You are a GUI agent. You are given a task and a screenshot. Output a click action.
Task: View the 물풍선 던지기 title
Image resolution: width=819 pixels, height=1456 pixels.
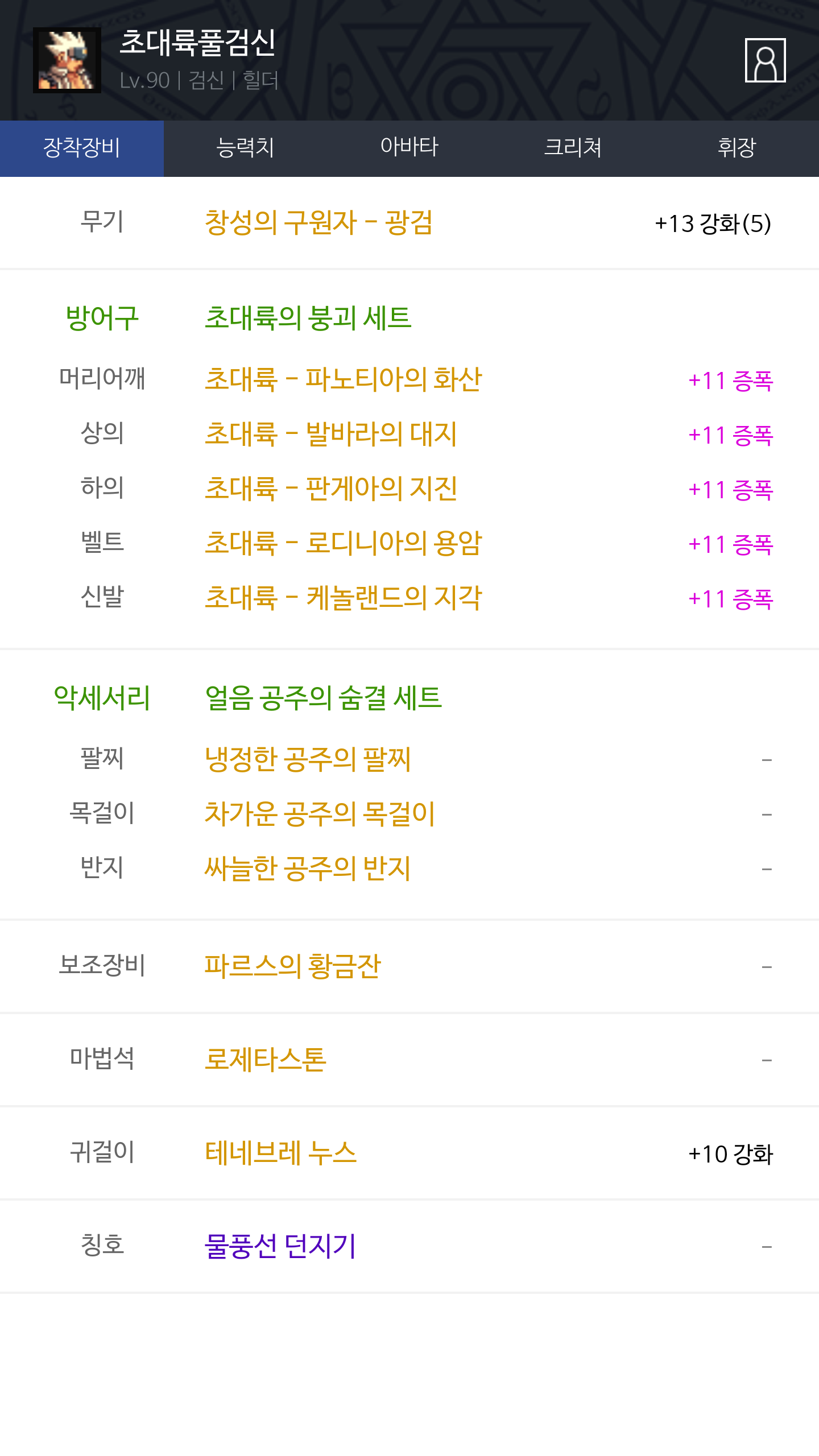point(280,1246)
